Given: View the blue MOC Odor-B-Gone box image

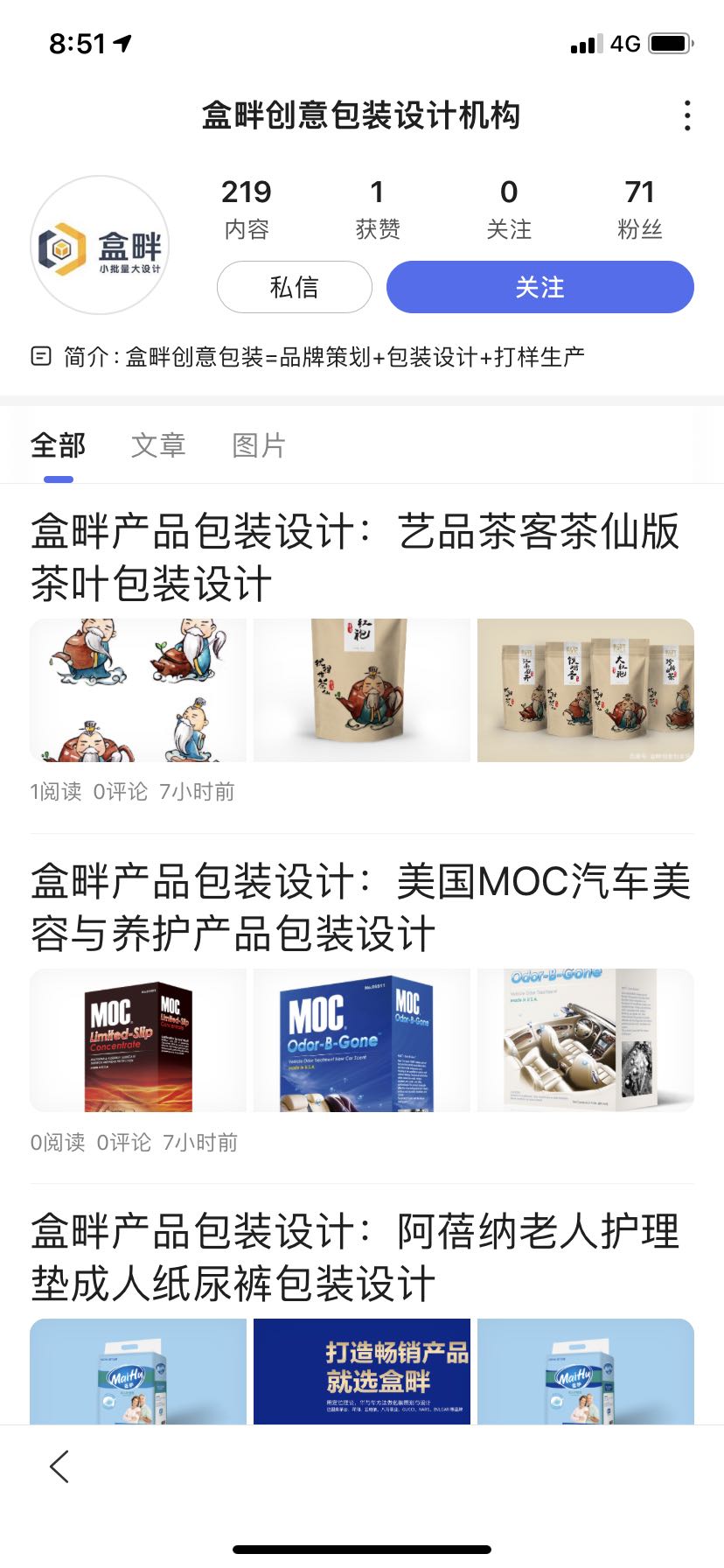Looking at the screenshot, I should (361, 1040).
